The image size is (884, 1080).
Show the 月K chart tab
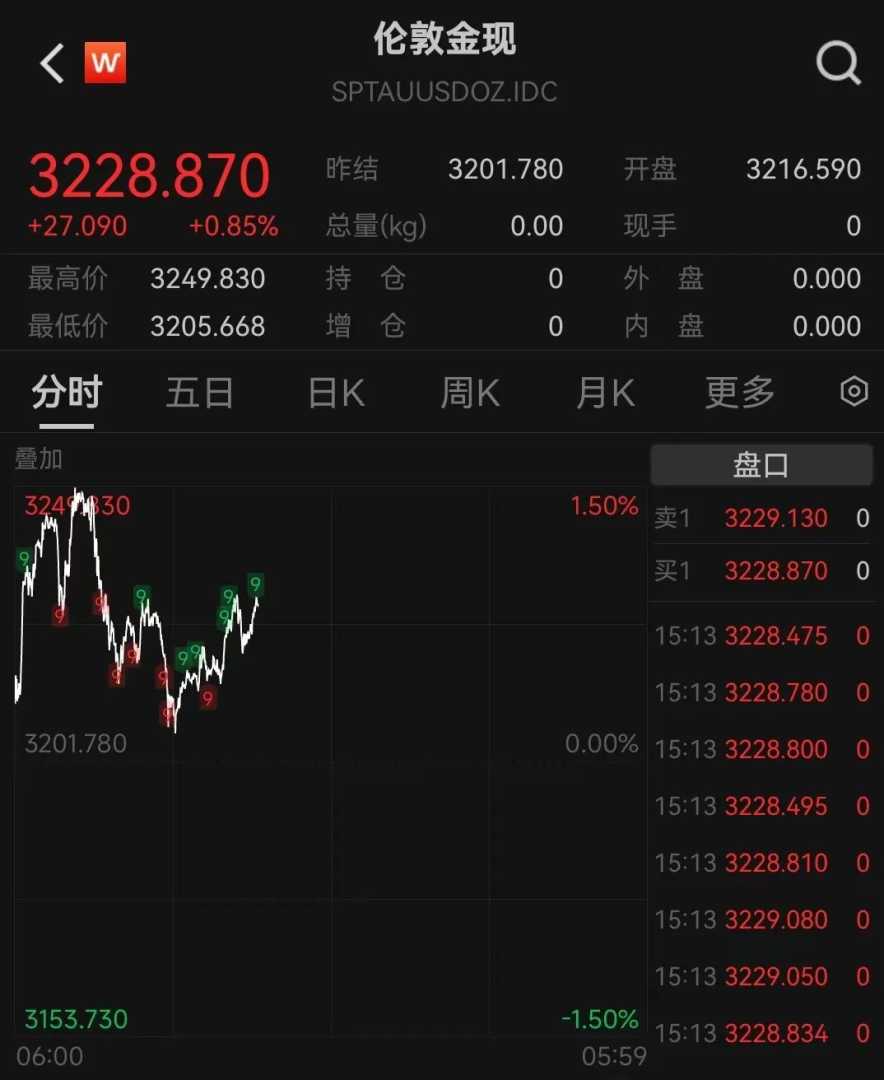pyautogui.click(x=605, y=393)
